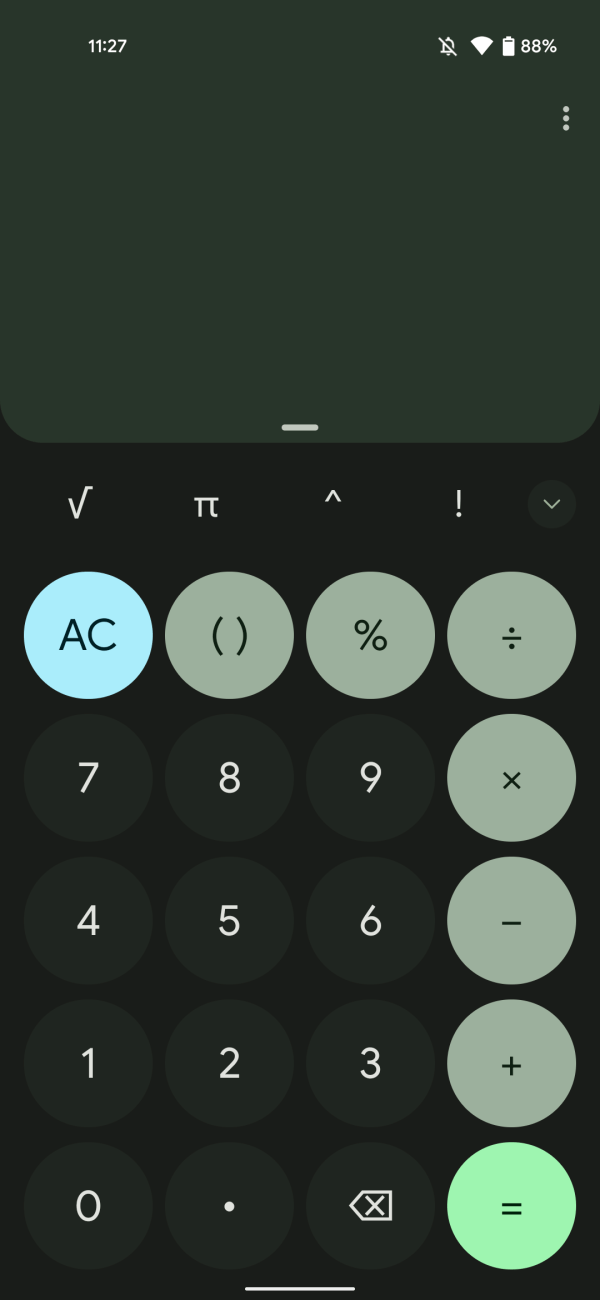
Task: Type the number 5
Action: click(x=229, y=921)
